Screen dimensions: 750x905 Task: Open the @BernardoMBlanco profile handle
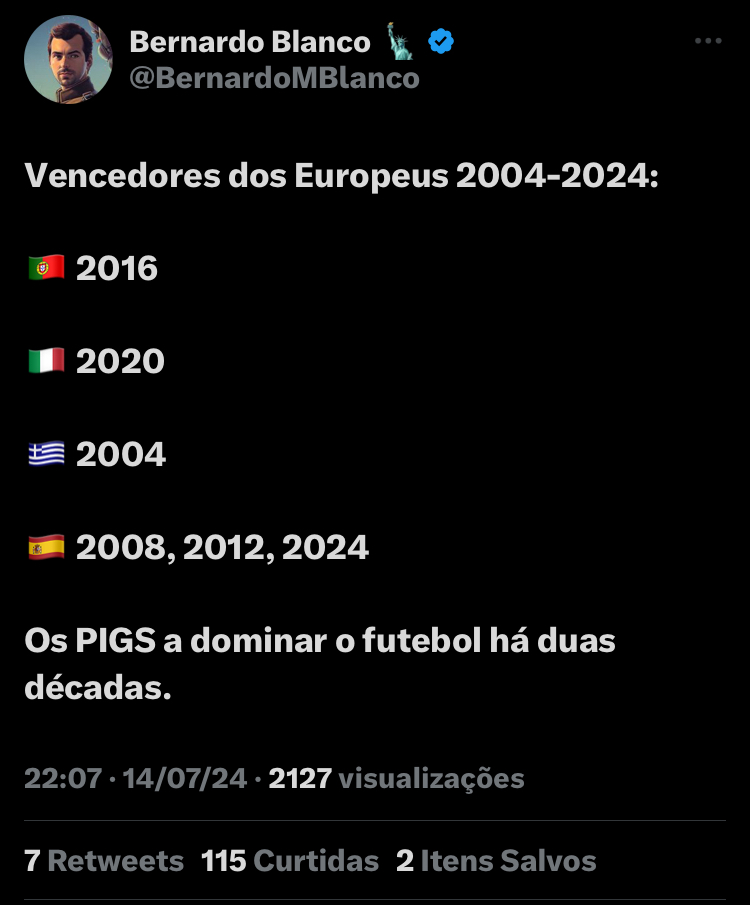click(274, 78)
